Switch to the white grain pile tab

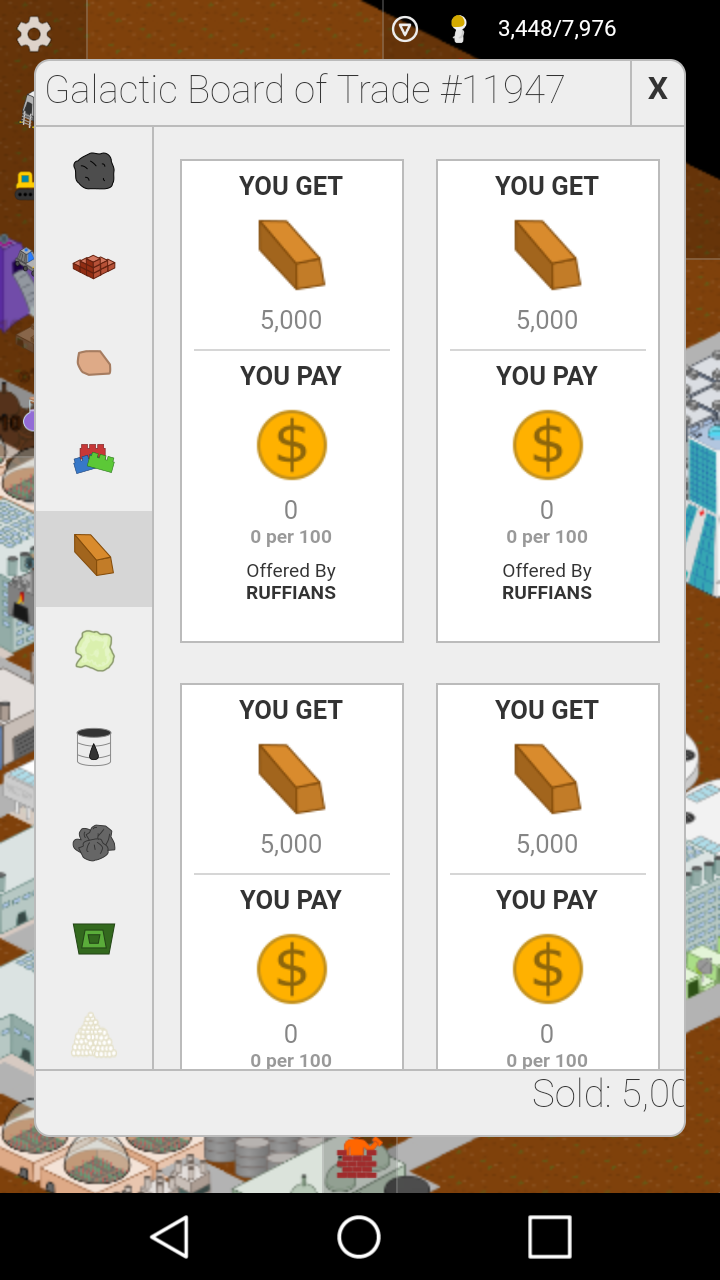pos(94,1033)
